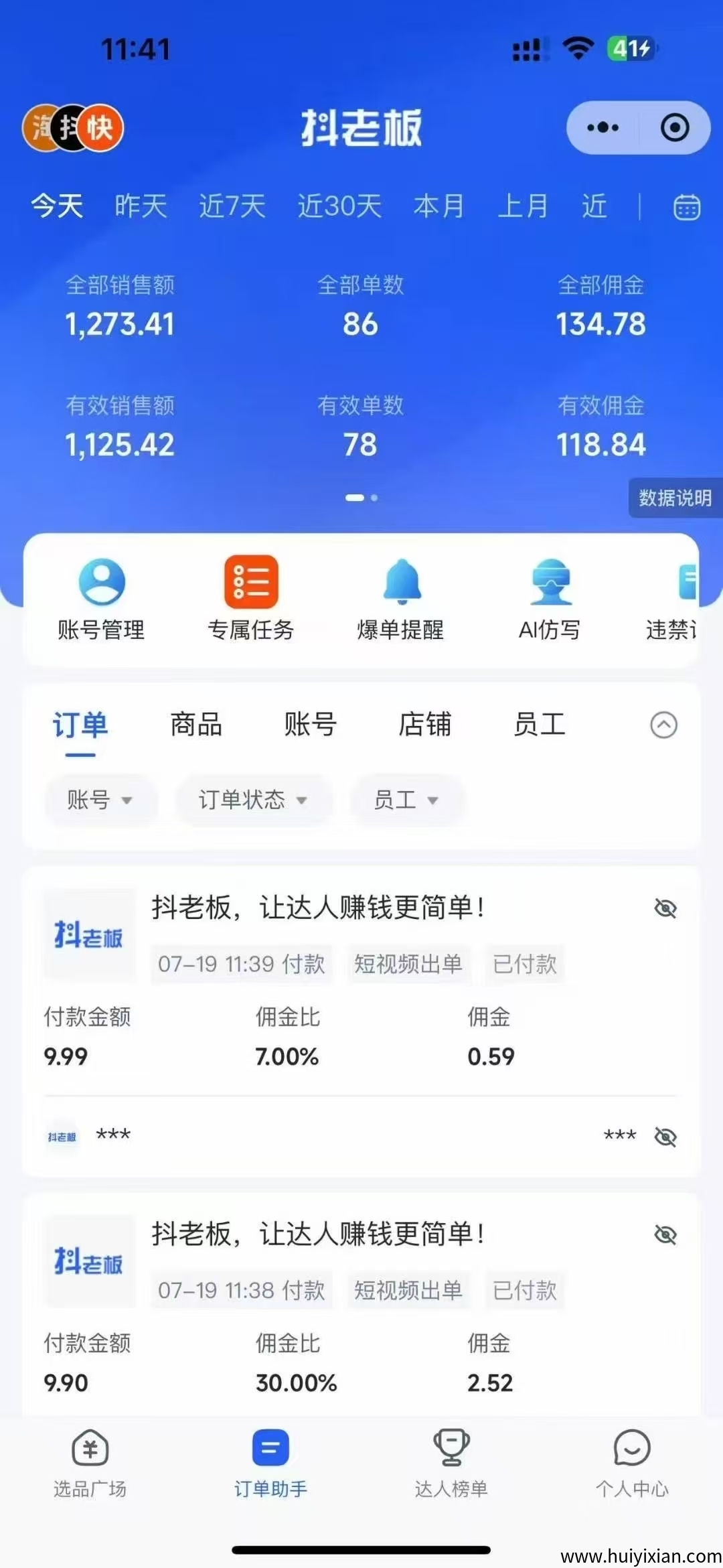Switch to the 店铺 tab

coord(425,725)
